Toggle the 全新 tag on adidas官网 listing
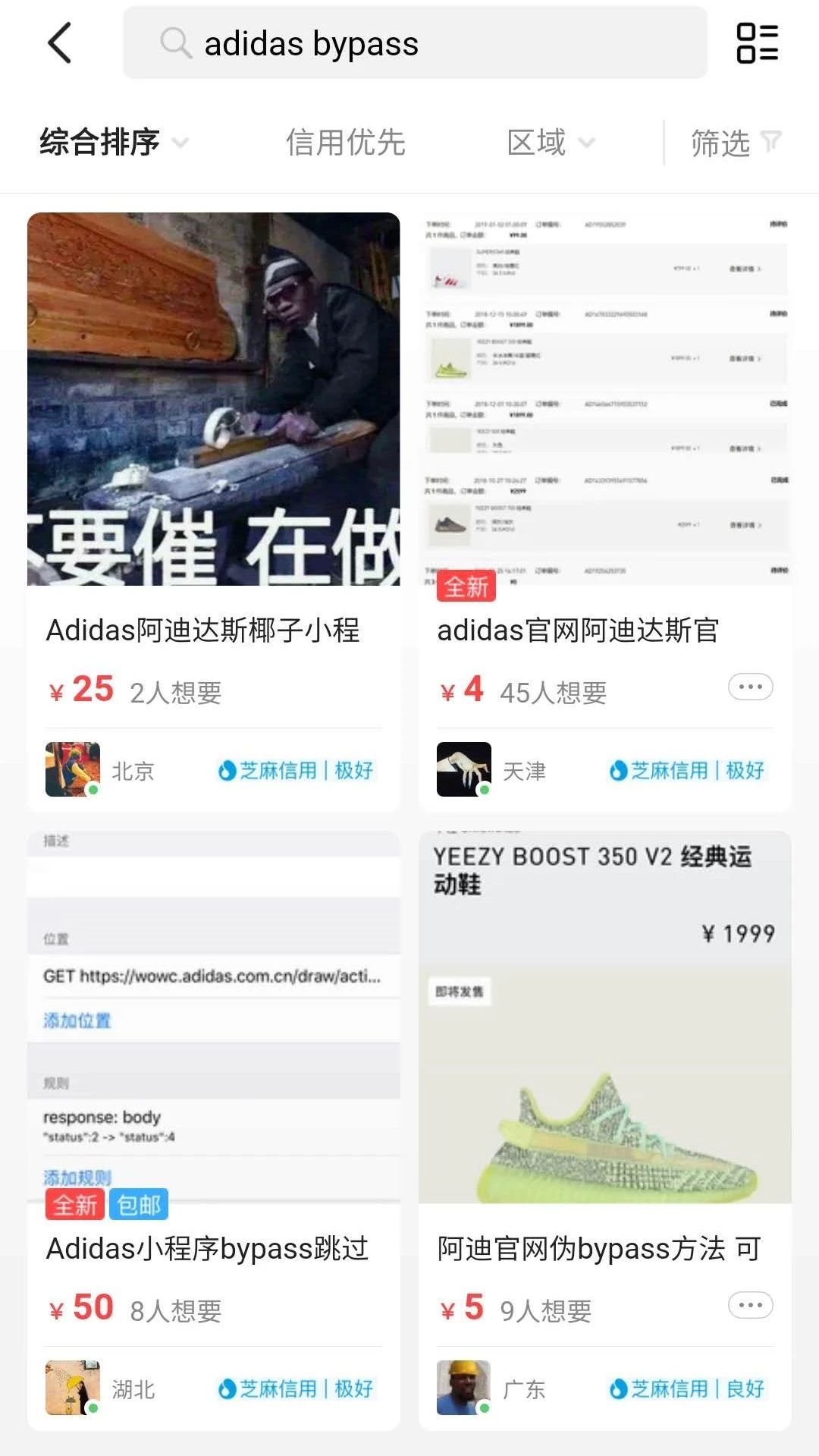Viewport: 819px width, 1456px height. [466, 587]
